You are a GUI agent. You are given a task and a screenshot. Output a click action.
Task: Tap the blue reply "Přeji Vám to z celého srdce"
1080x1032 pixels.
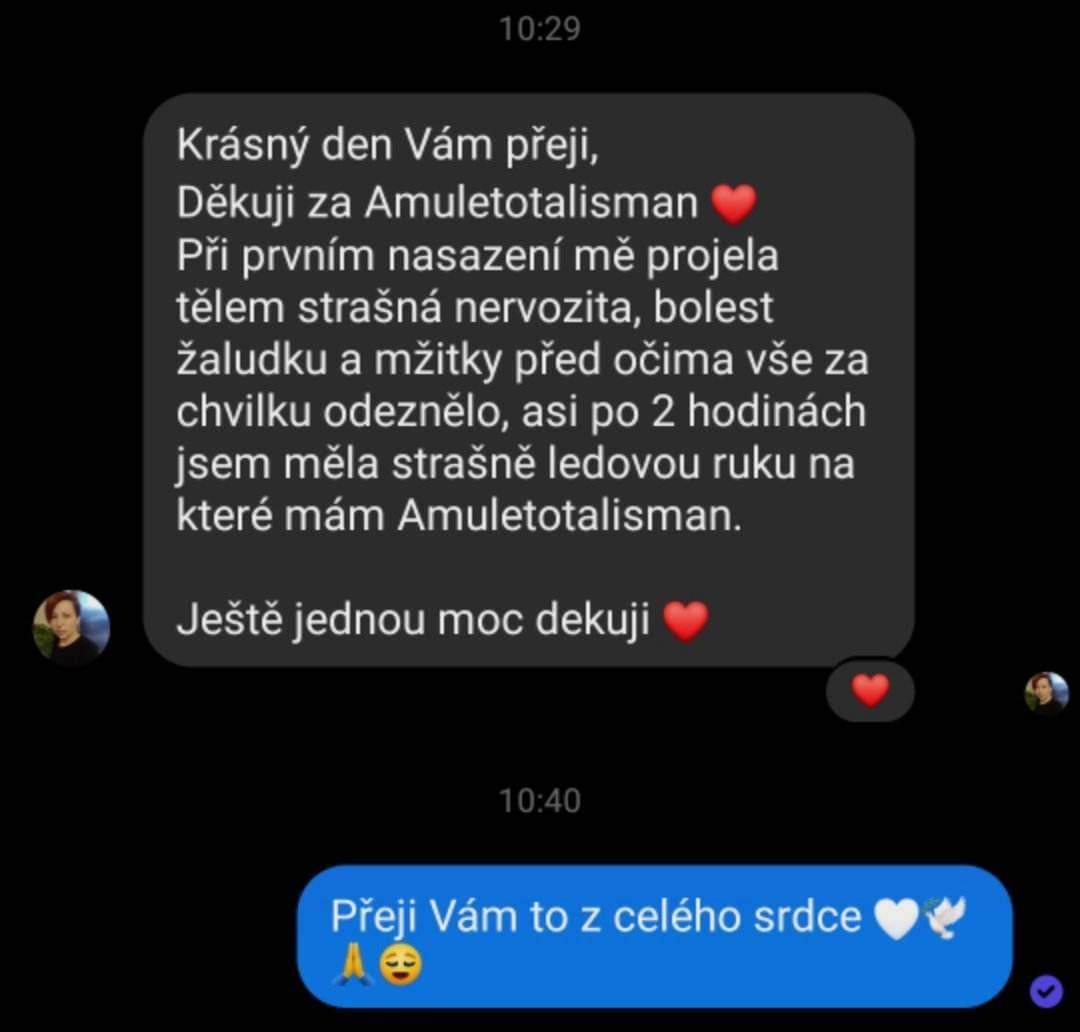pos(654,936)
